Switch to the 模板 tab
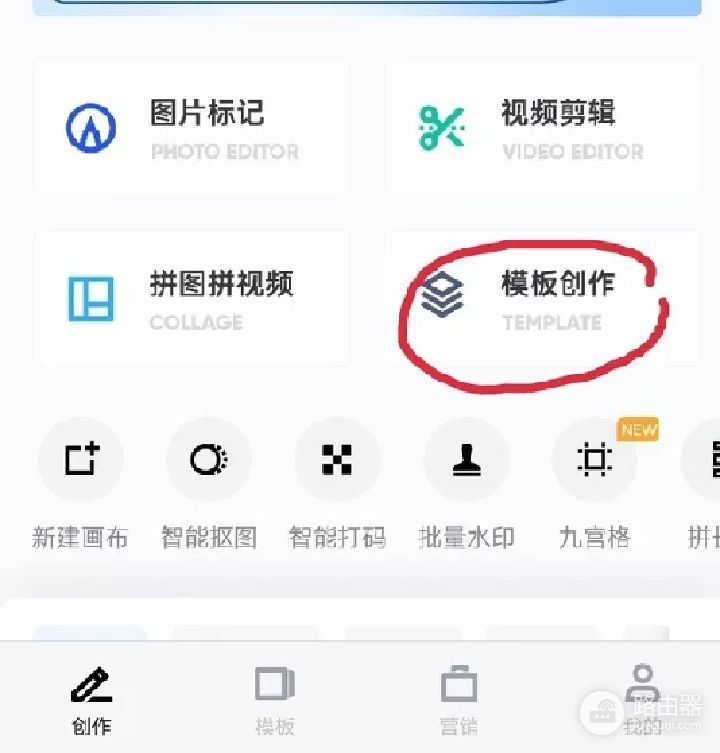This screenshot has width=720, height=753. pos(274,700)
